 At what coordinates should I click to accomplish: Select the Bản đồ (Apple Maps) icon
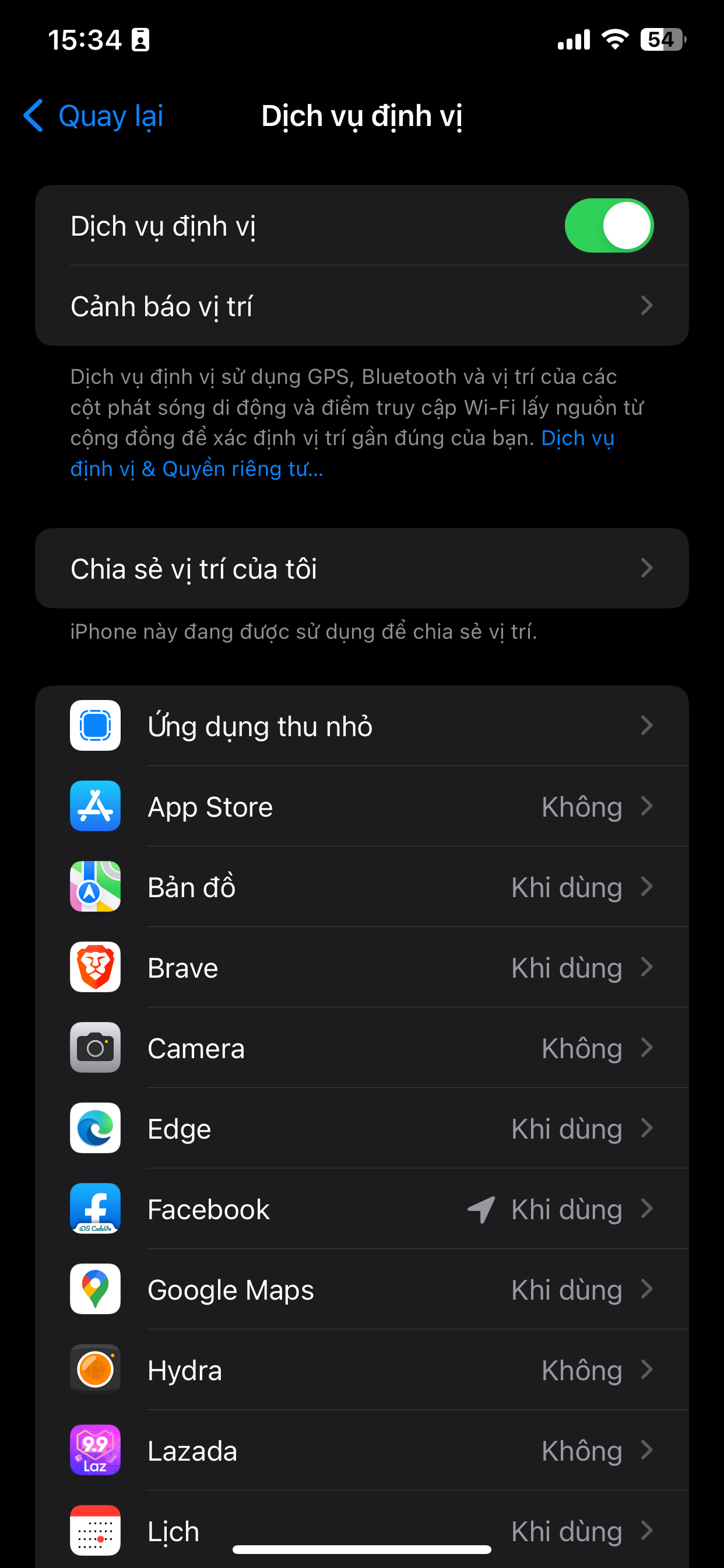[x=95, y=887]
